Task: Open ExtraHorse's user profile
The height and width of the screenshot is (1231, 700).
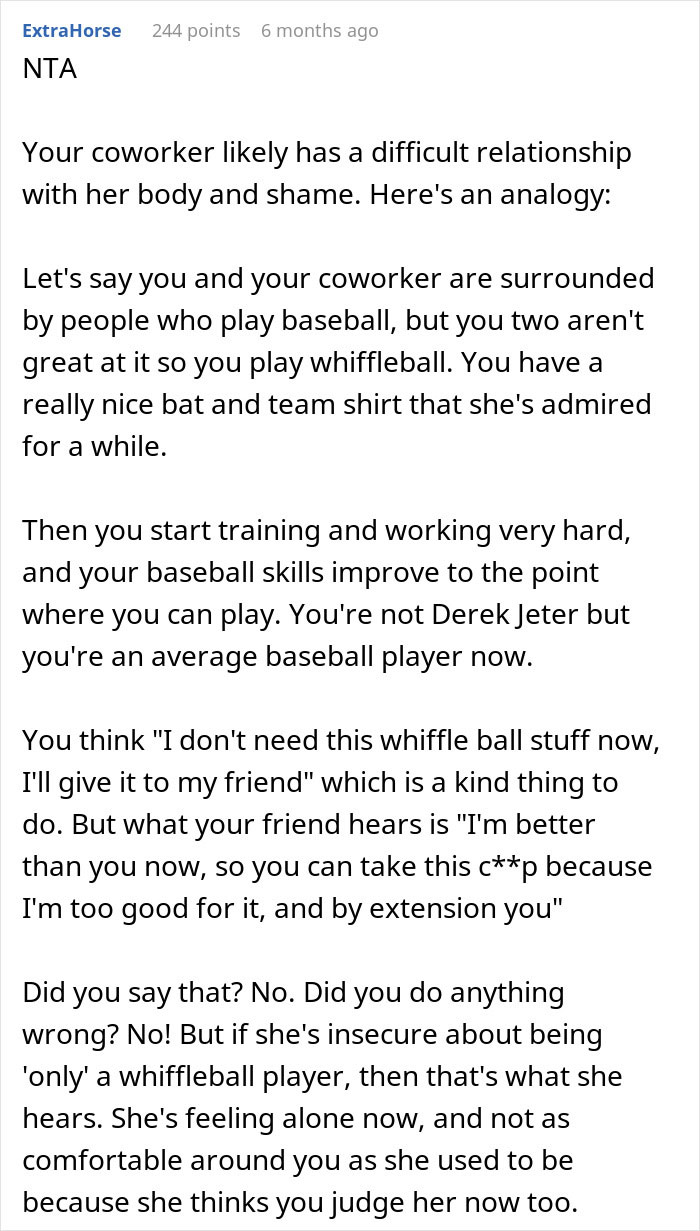Action: tap(71, 31)
